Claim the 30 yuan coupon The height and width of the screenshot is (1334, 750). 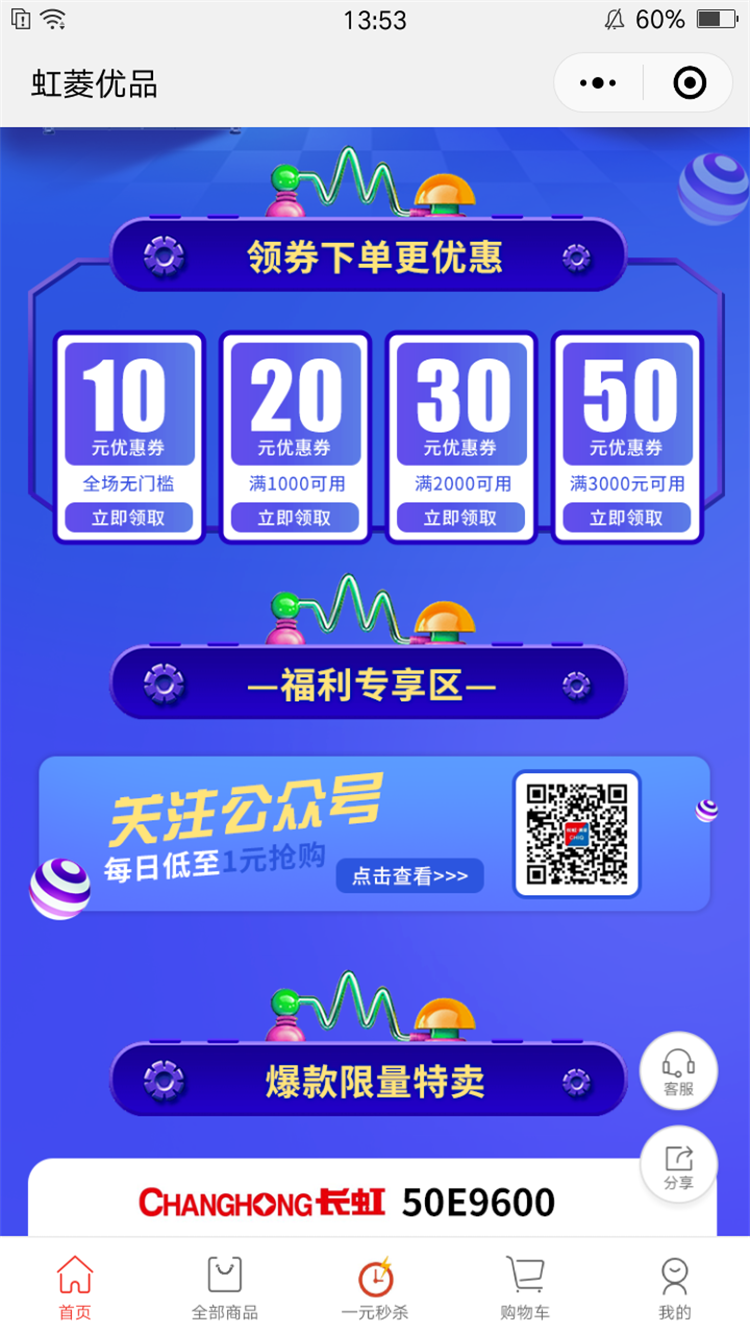pyautogui.click(x=460, y=518)
